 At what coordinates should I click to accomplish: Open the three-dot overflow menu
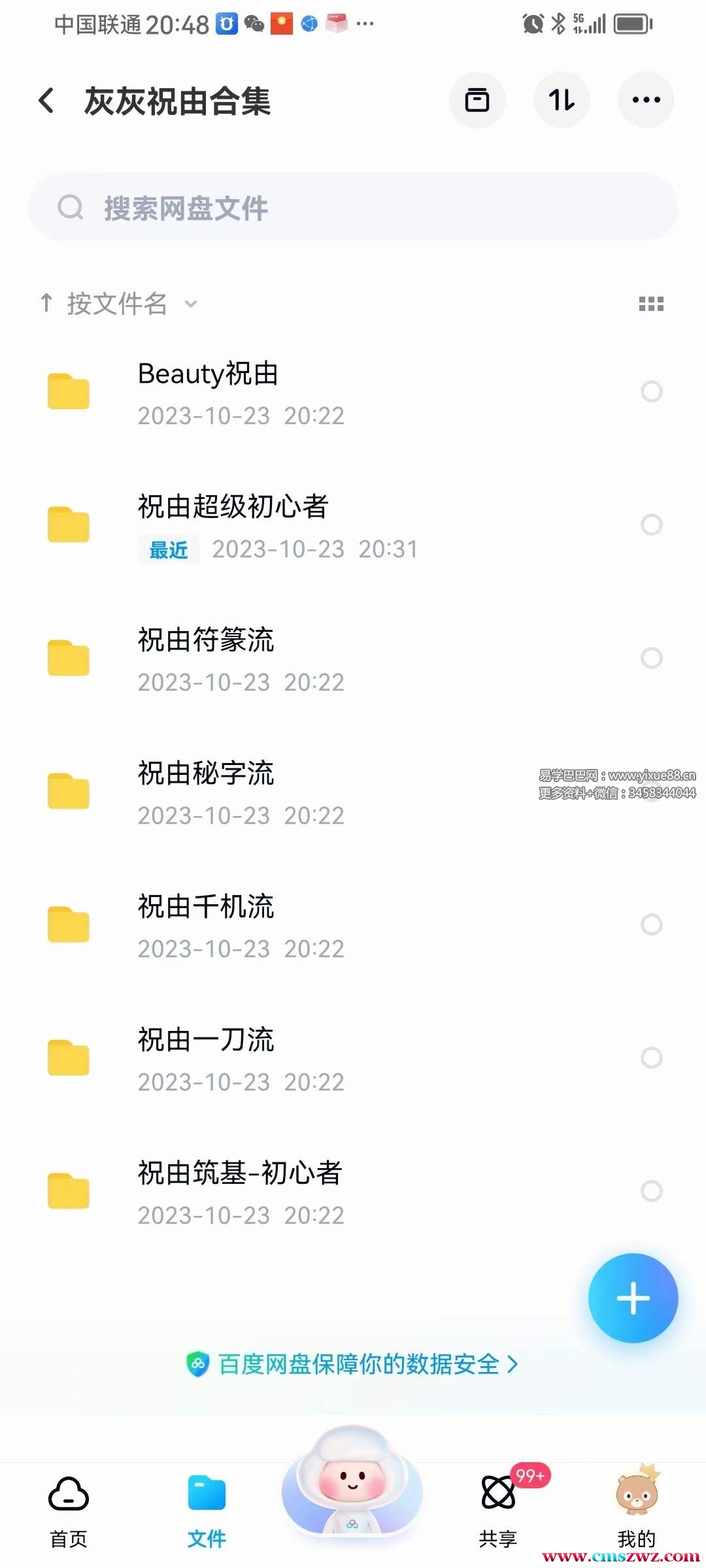(x=645, y=100)
